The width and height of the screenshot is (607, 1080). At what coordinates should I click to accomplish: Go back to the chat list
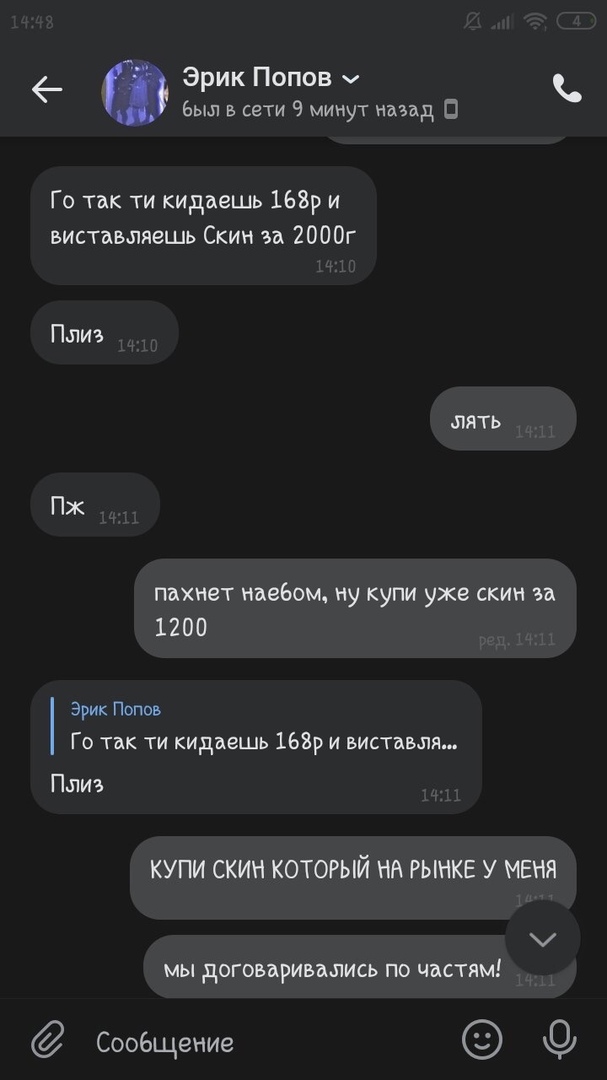(x=47, y=90)
